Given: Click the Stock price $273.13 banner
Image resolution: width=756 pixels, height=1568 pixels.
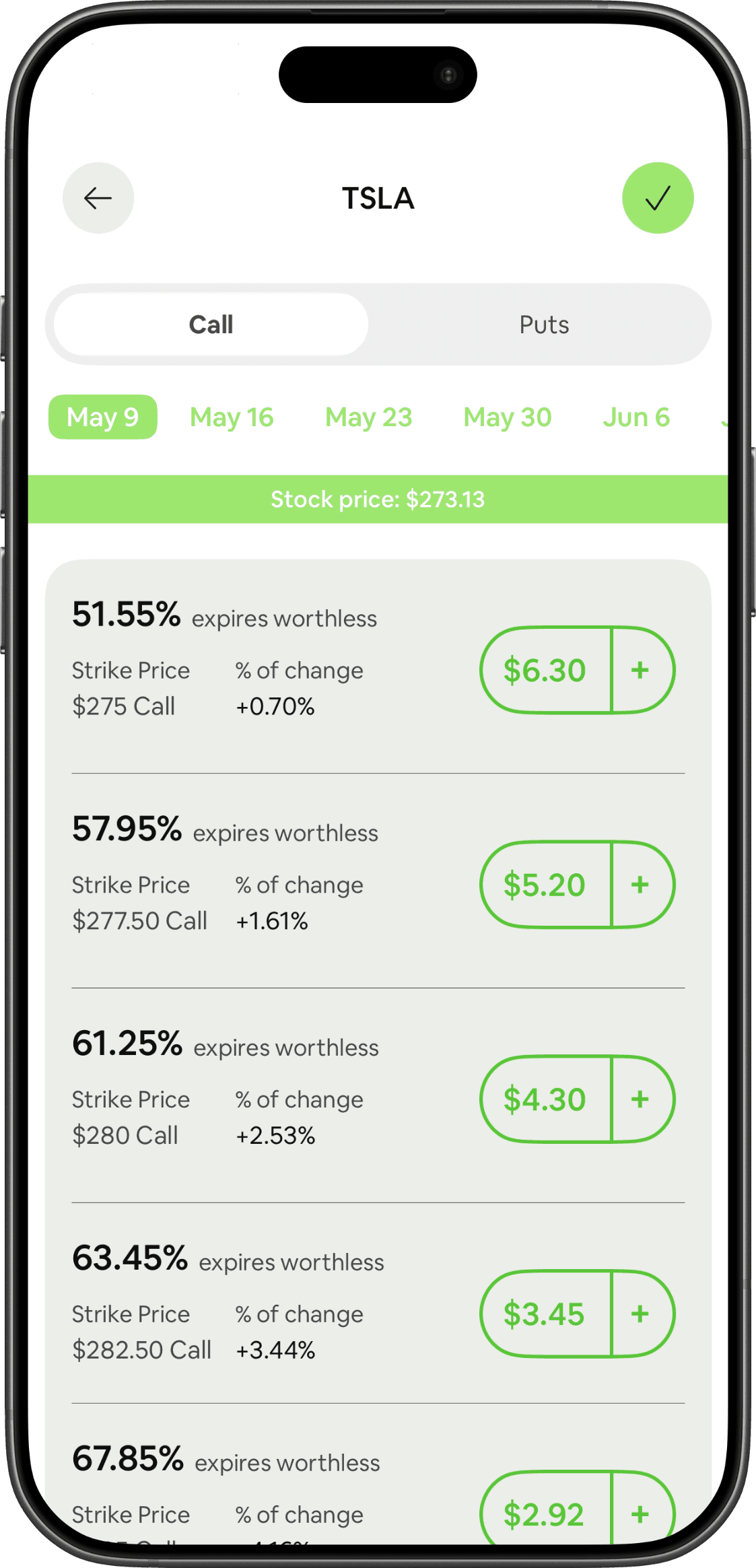Looking at the screenshot, I should point(378,499).
